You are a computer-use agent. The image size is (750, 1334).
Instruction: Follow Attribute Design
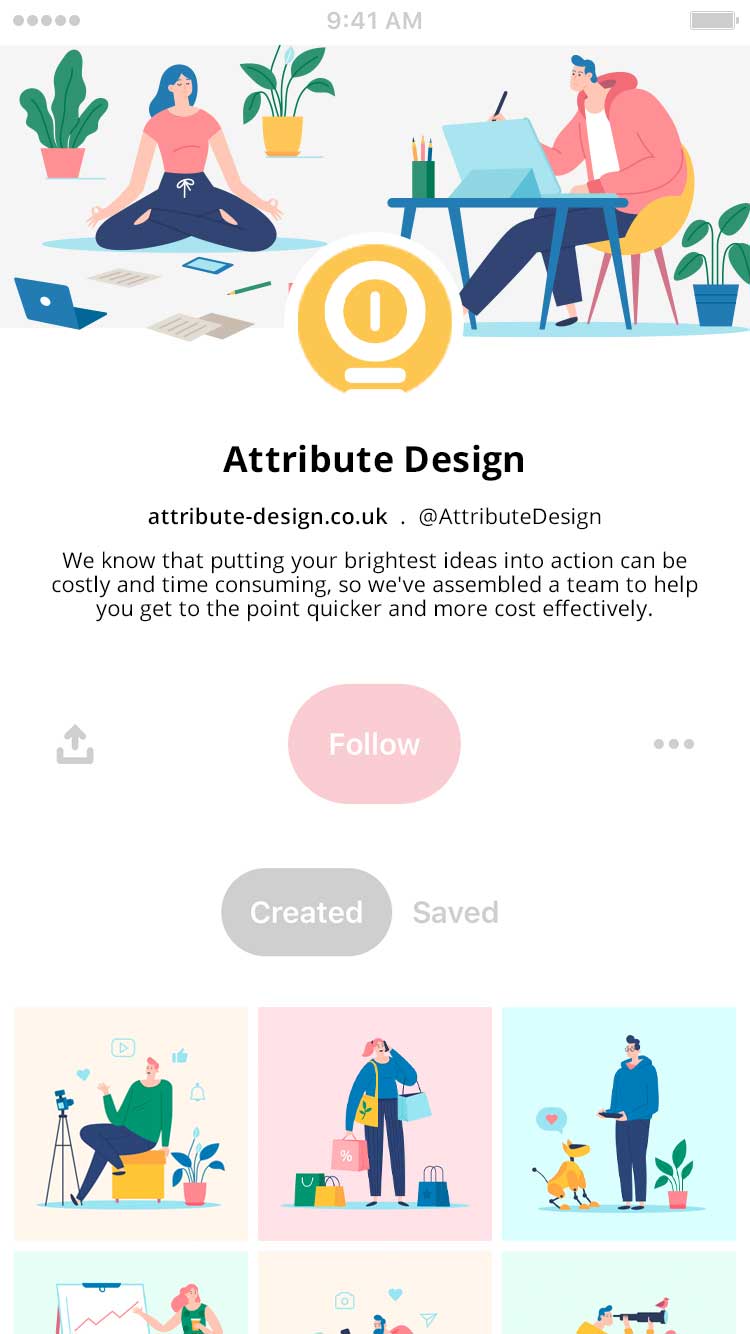(374, 744)
